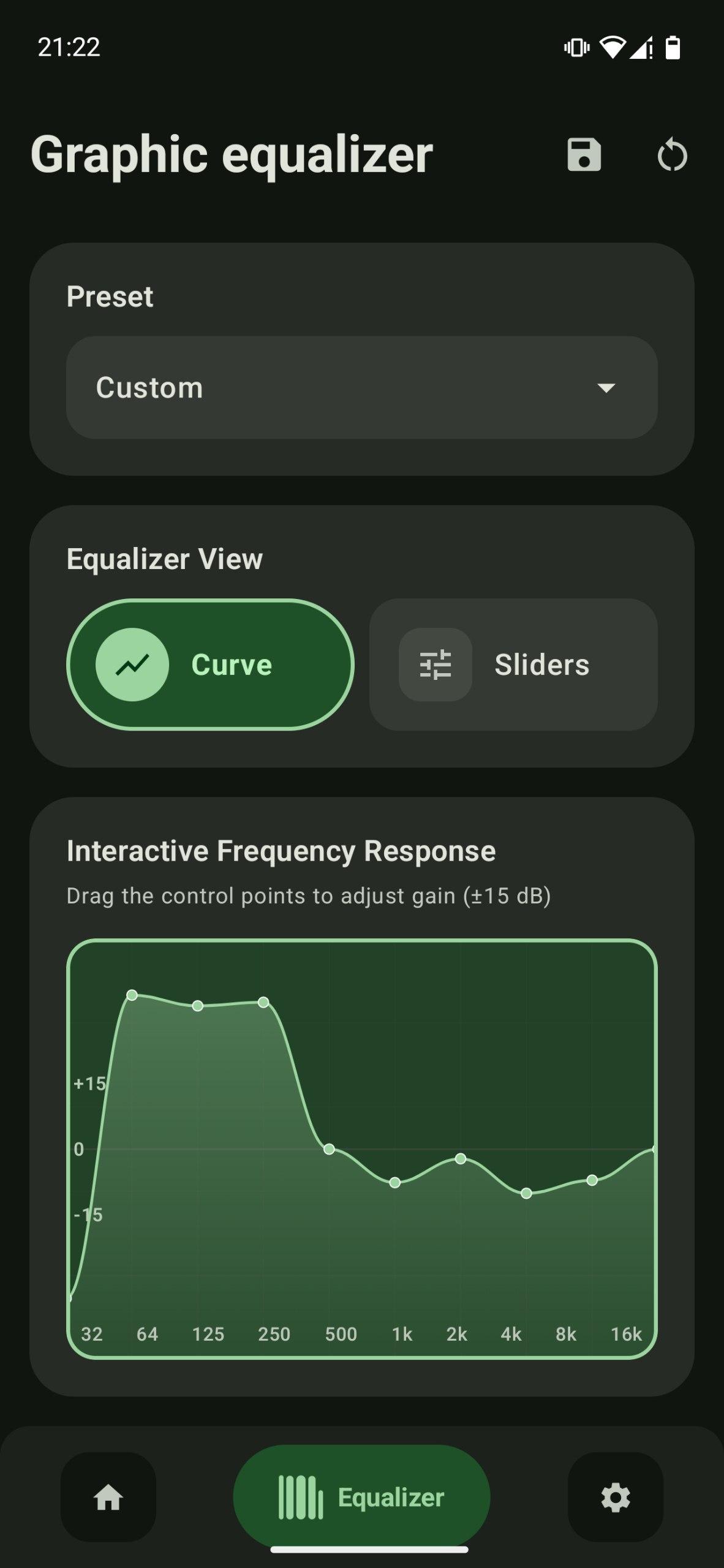
Task: Select the Equalizer bottom tab
Action: tap(361, 1498)
